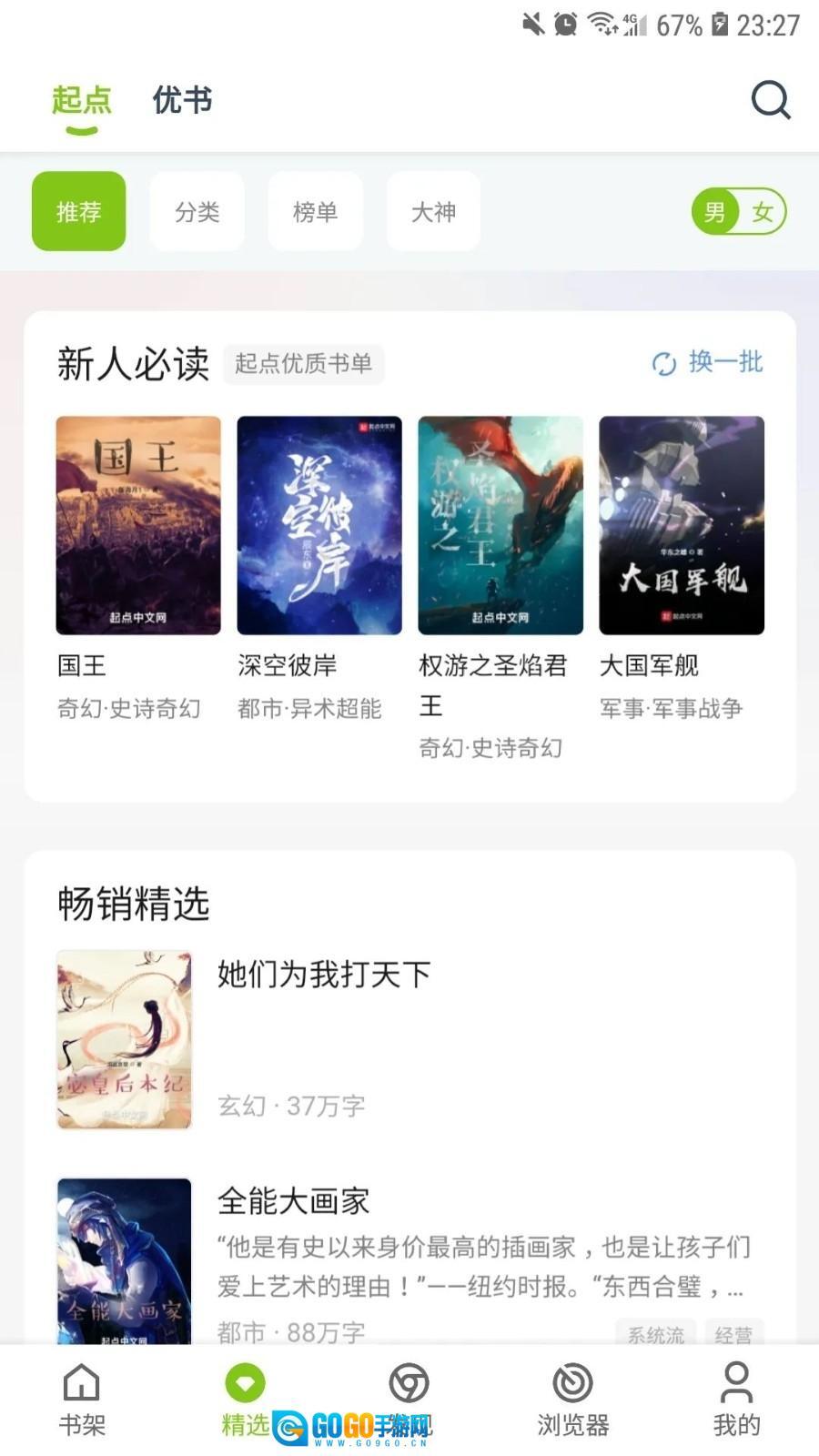Open the book 权游之圣焰君王
Screen dimensions: 819x1456
[x=500, y=526]
